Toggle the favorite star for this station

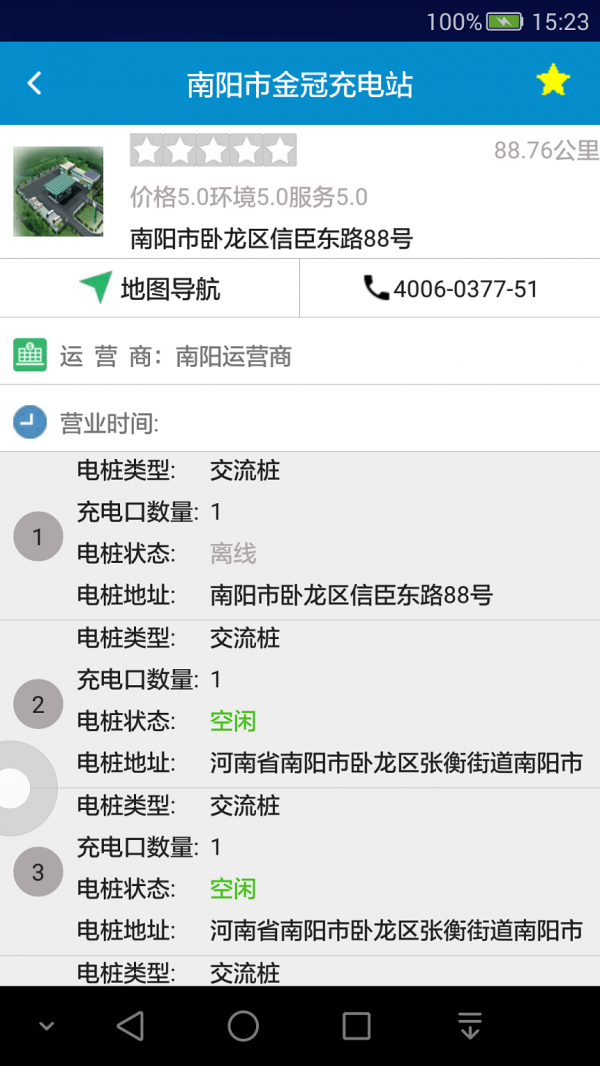tap(553, 81)
